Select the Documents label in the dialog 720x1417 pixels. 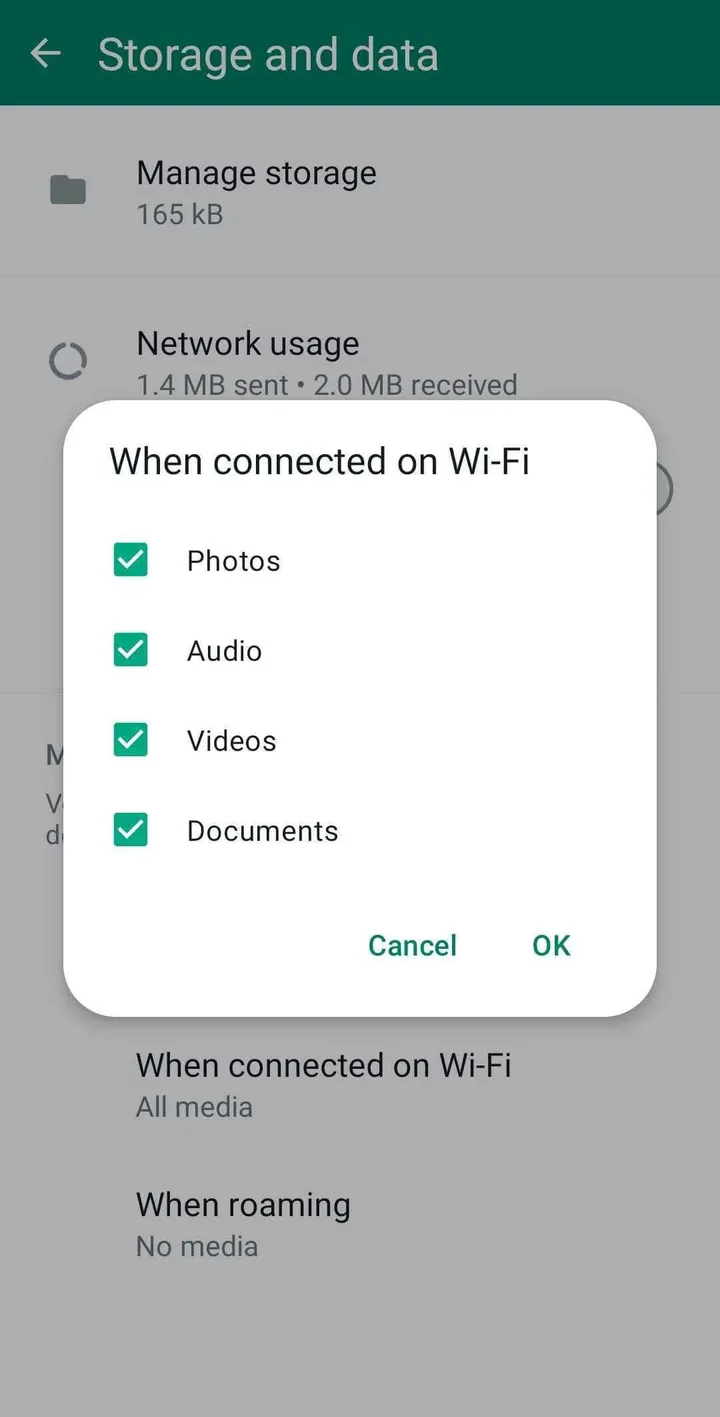262,830
